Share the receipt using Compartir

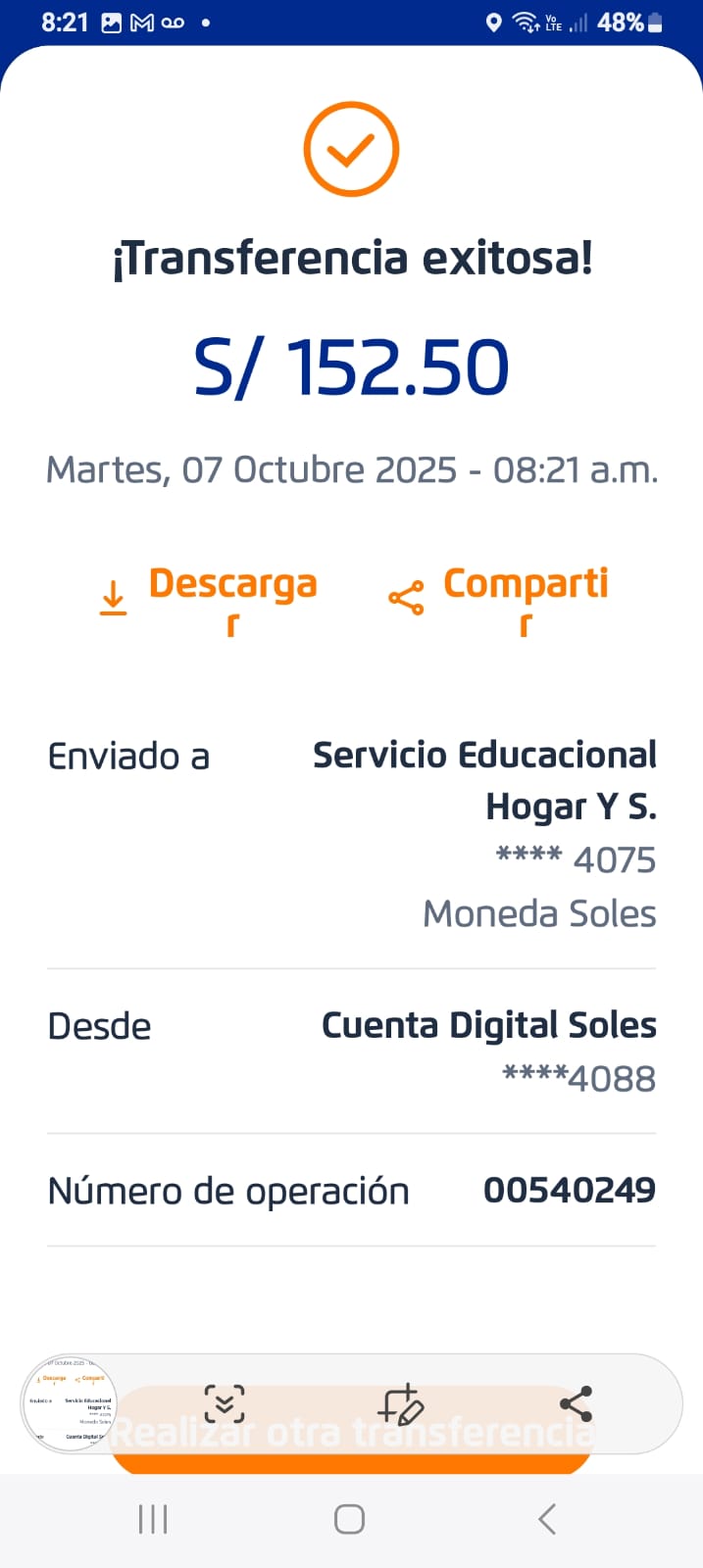coord(500,596)
